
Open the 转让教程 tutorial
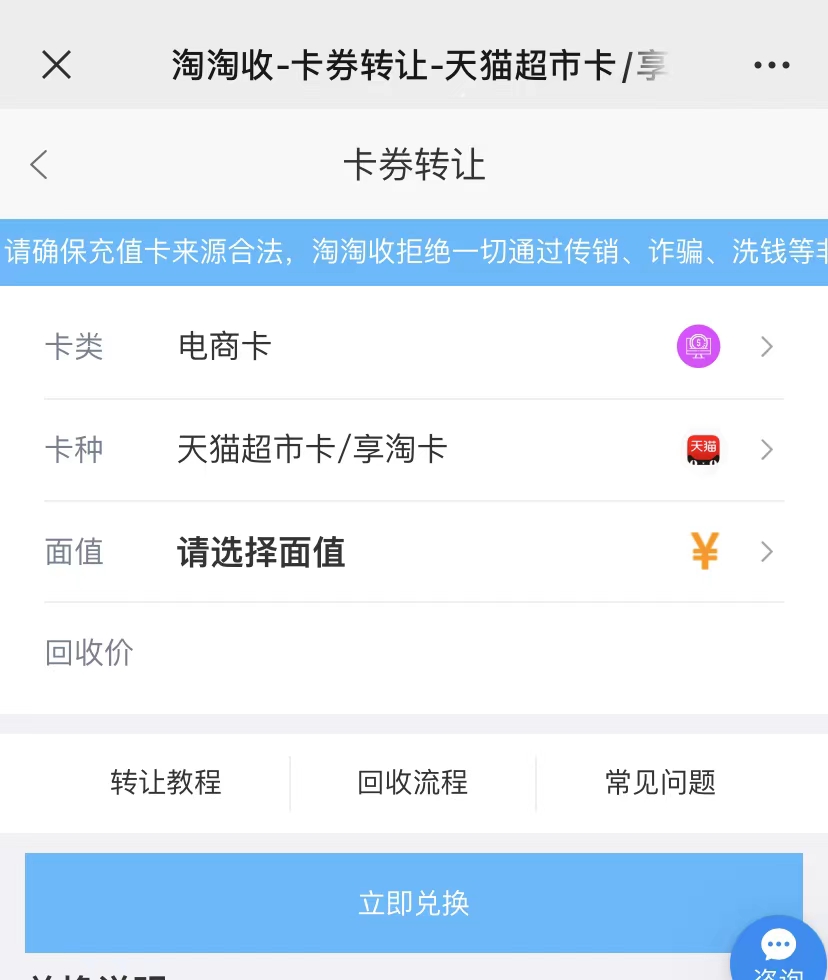pos(166,782)
